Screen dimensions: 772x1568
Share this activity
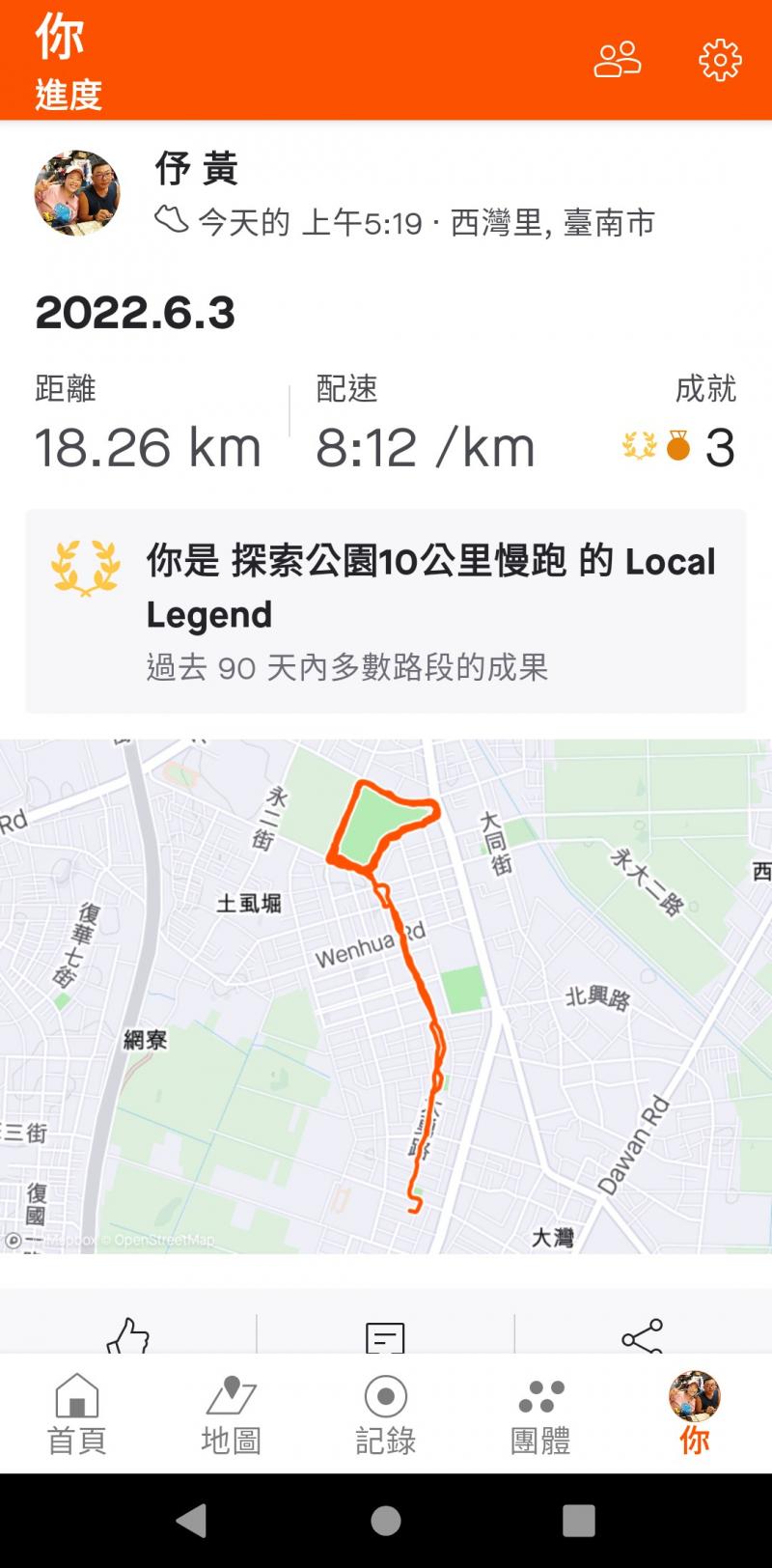[643, 1336]
